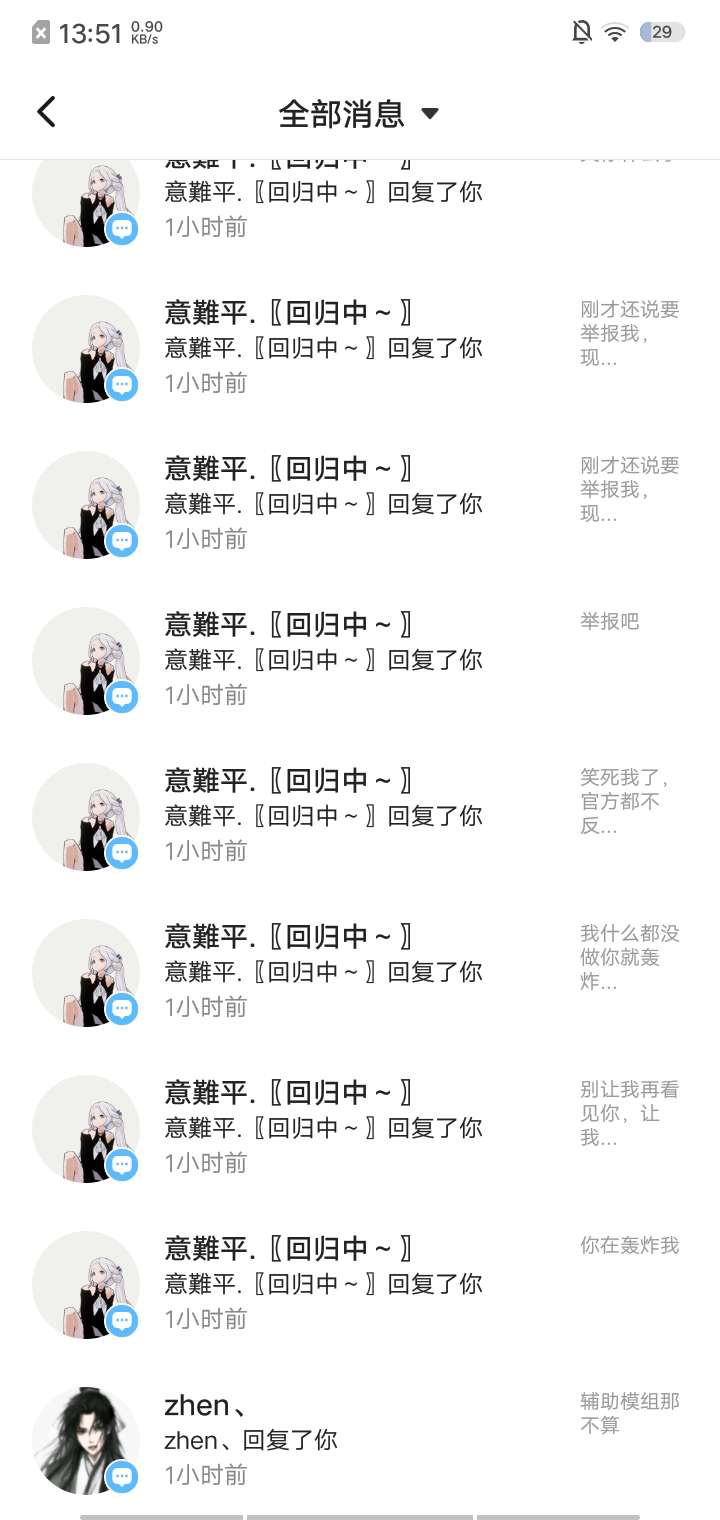Go back using the top-left arrow
This screenshot has width=720, height=1520.
click(47, 112)
